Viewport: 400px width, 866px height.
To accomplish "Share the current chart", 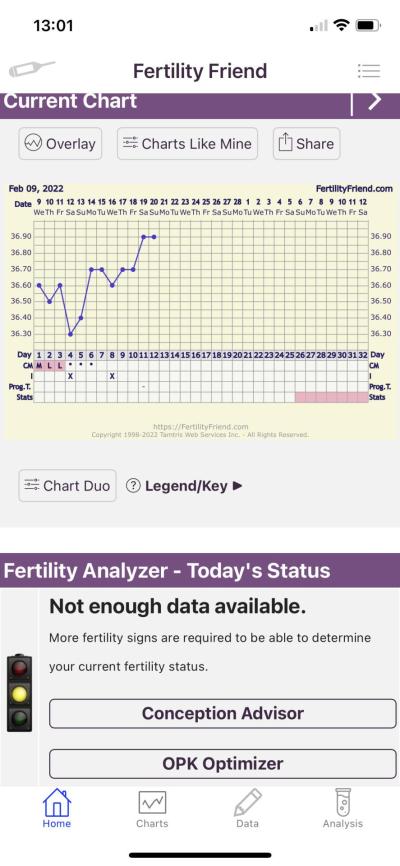I will [307, 144].
